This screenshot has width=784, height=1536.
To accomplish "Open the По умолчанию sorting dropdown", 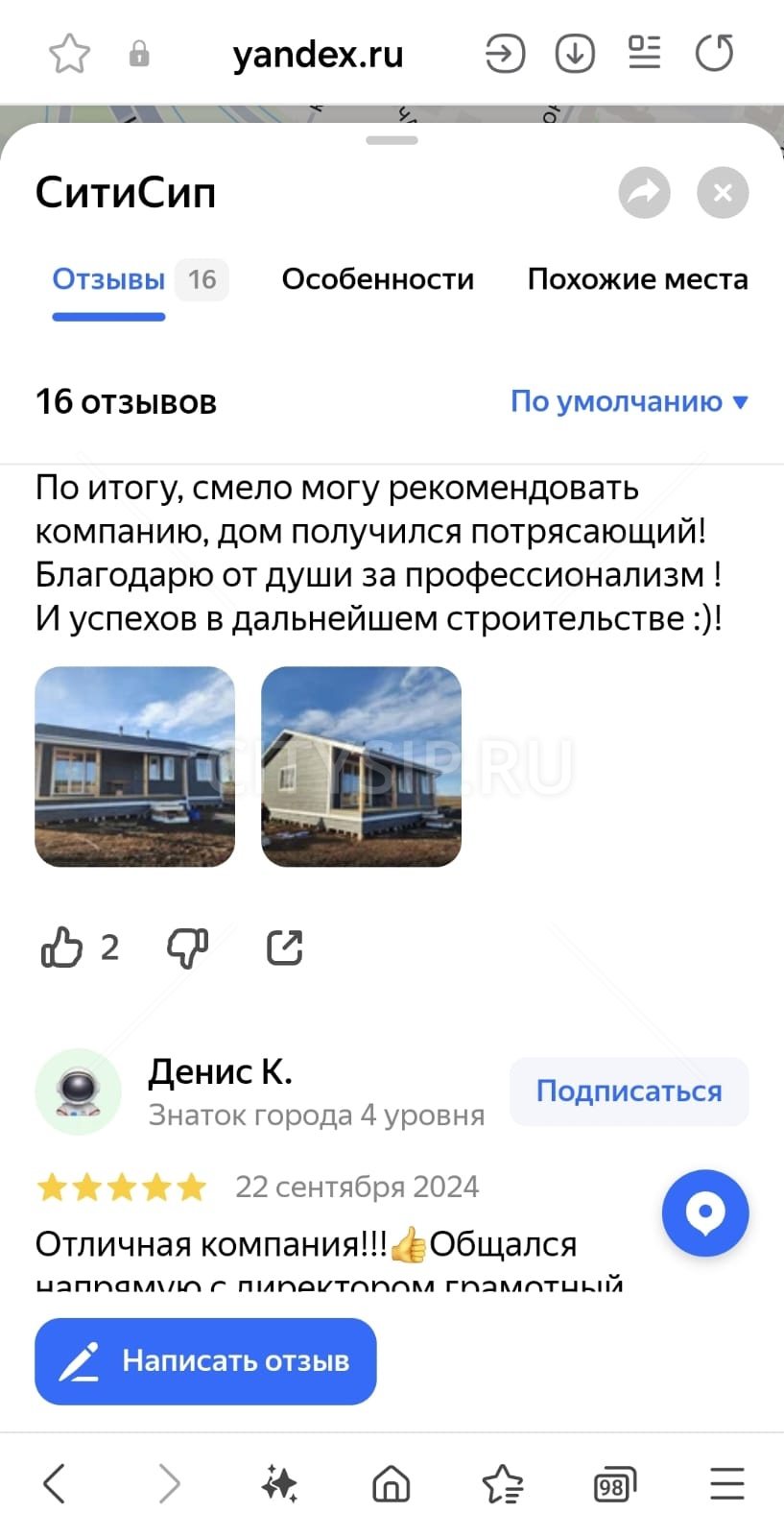I will coord(629,401).
